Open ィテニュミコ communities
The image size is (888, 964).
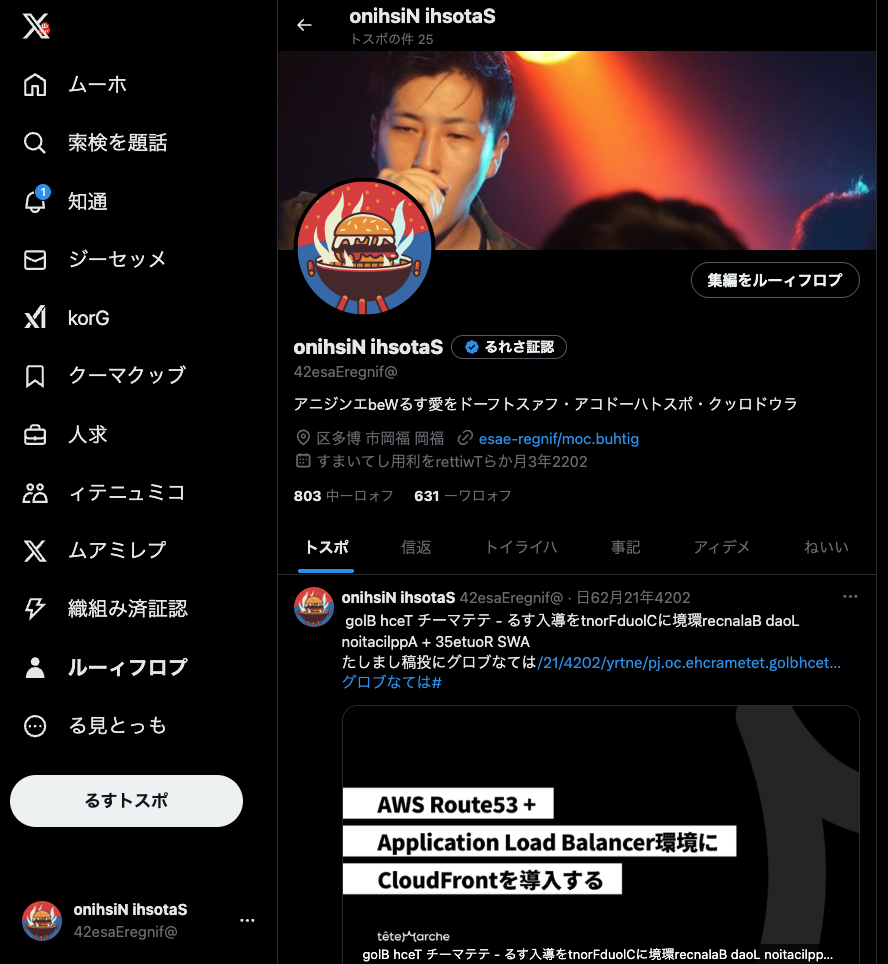pos(105,493)
